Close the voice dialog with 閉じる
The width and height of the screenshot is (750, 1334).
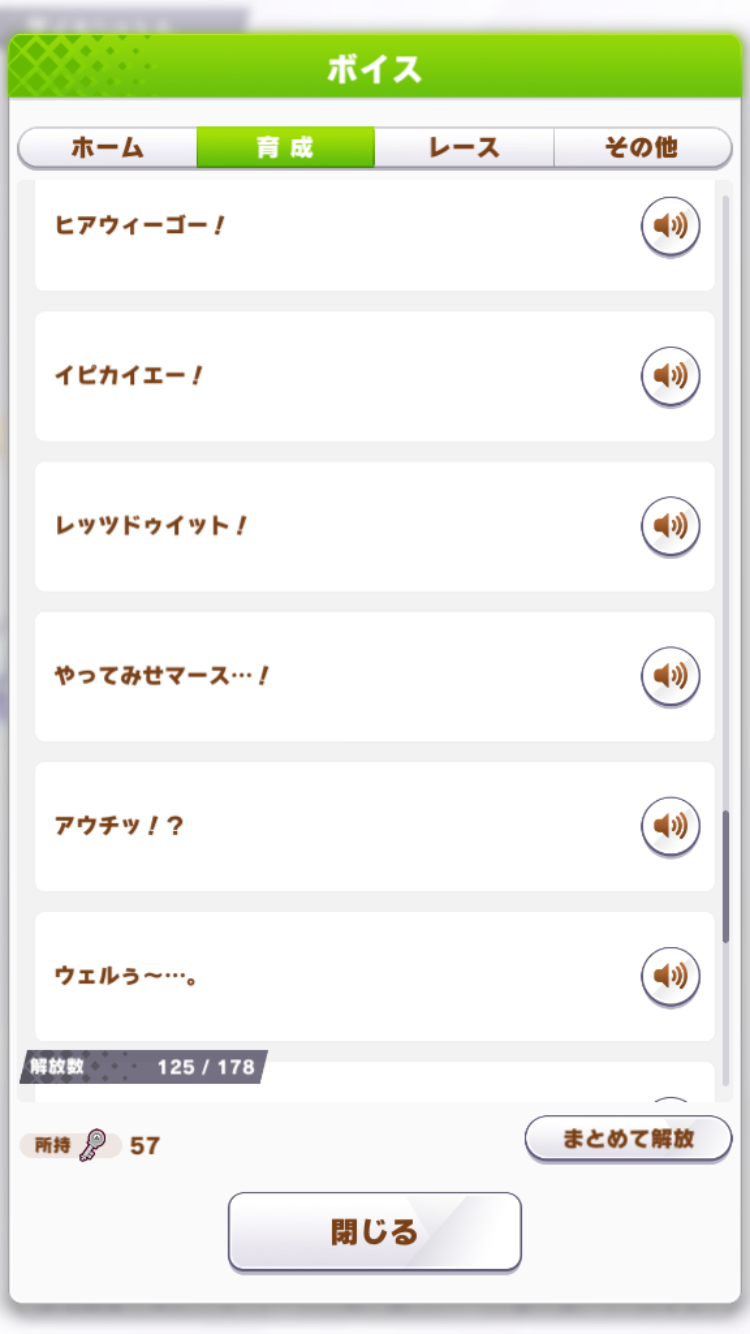tap(375, 1232)
